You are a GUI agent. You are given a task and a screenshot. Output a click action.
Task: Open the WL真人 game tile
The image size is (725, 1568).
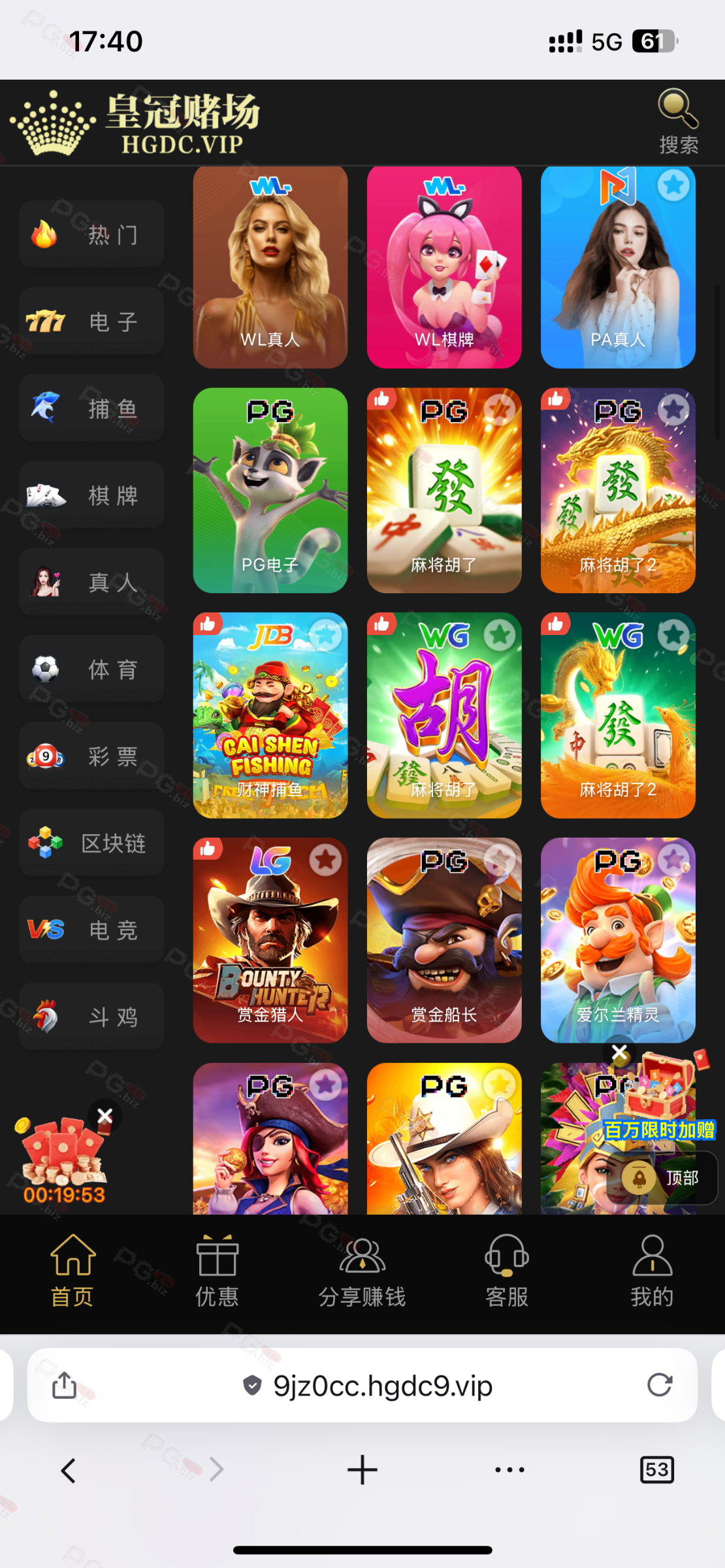click(270, 267)
